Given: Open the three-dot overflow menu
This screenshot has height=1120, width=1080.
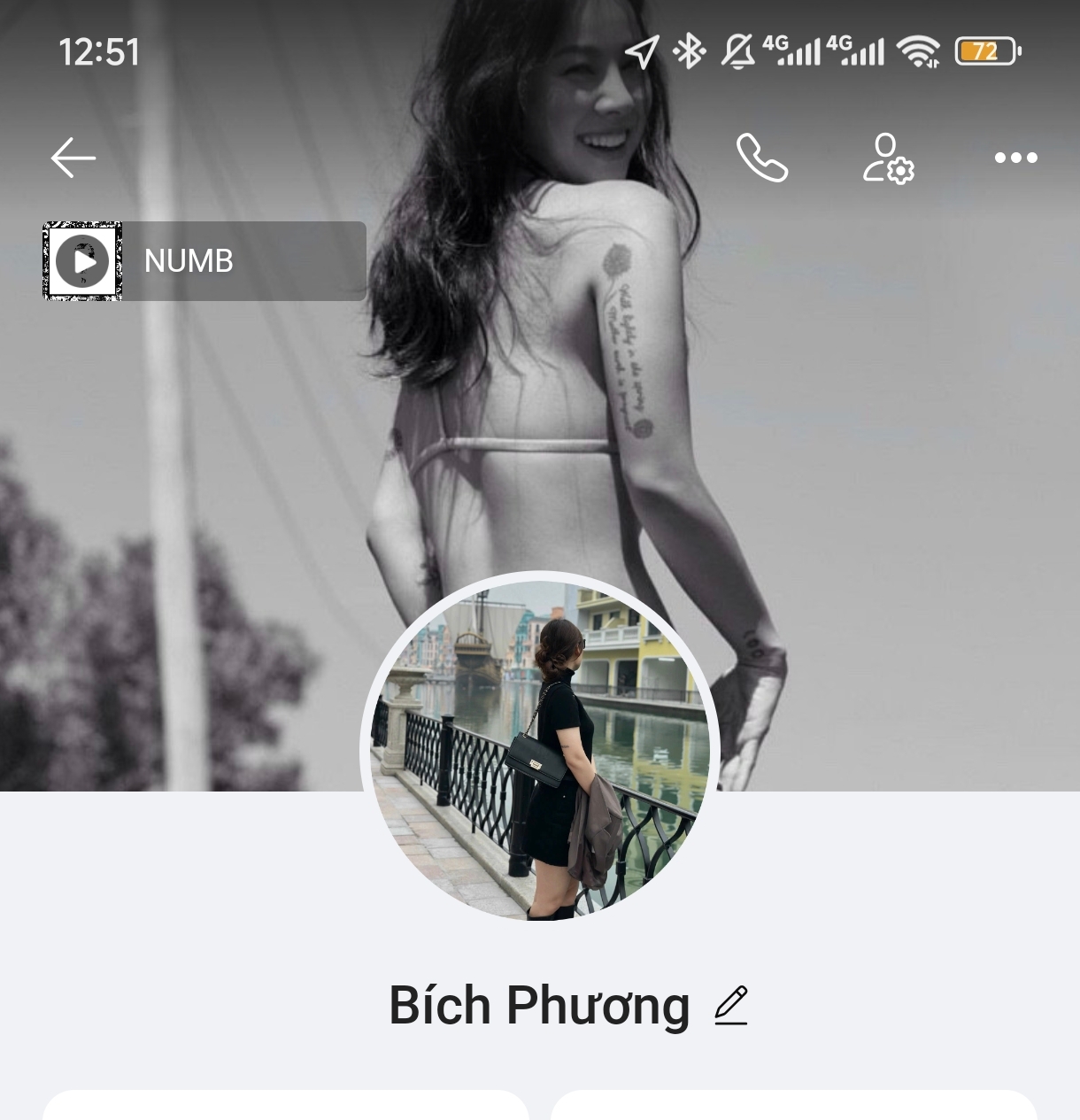Looking at the screenshot, I should (1015, 158).
